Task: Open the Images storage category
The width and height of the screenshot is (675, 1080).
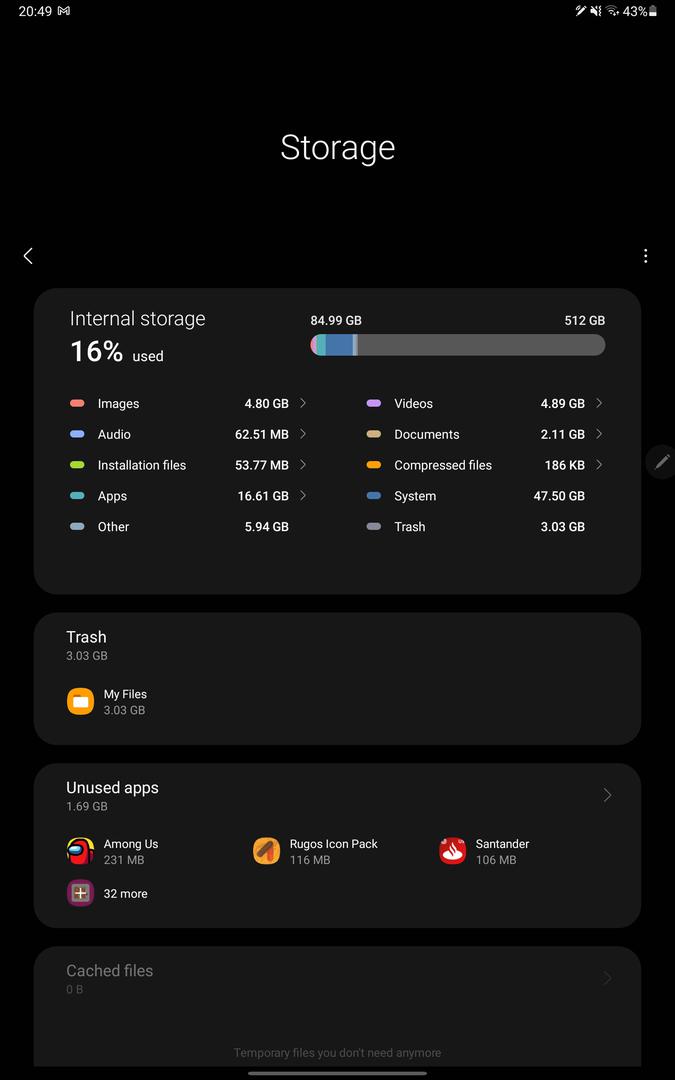Action: 188,404
